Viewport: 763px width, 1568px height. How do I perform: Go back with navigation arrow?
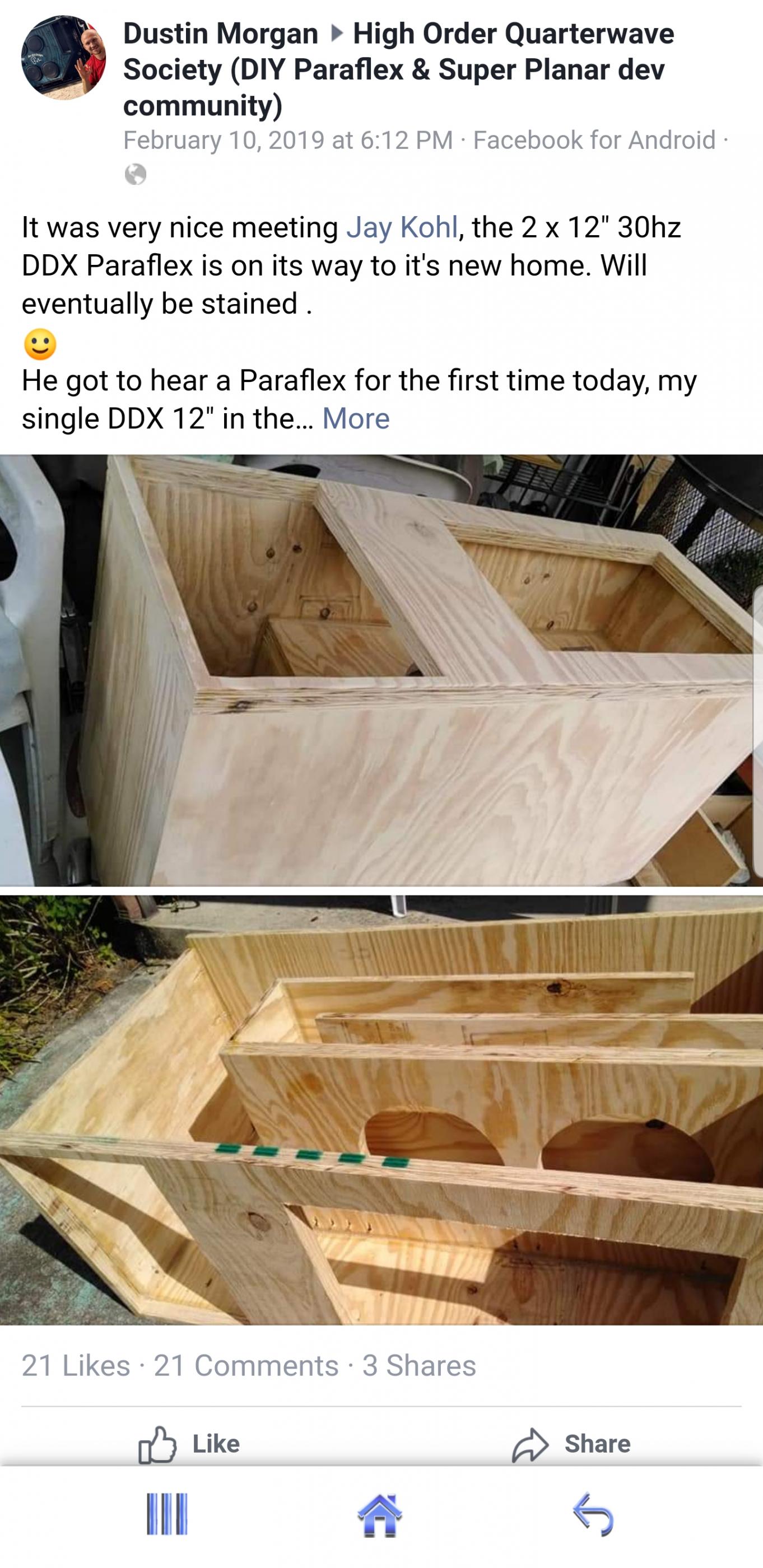click(x=594, y=1514)
